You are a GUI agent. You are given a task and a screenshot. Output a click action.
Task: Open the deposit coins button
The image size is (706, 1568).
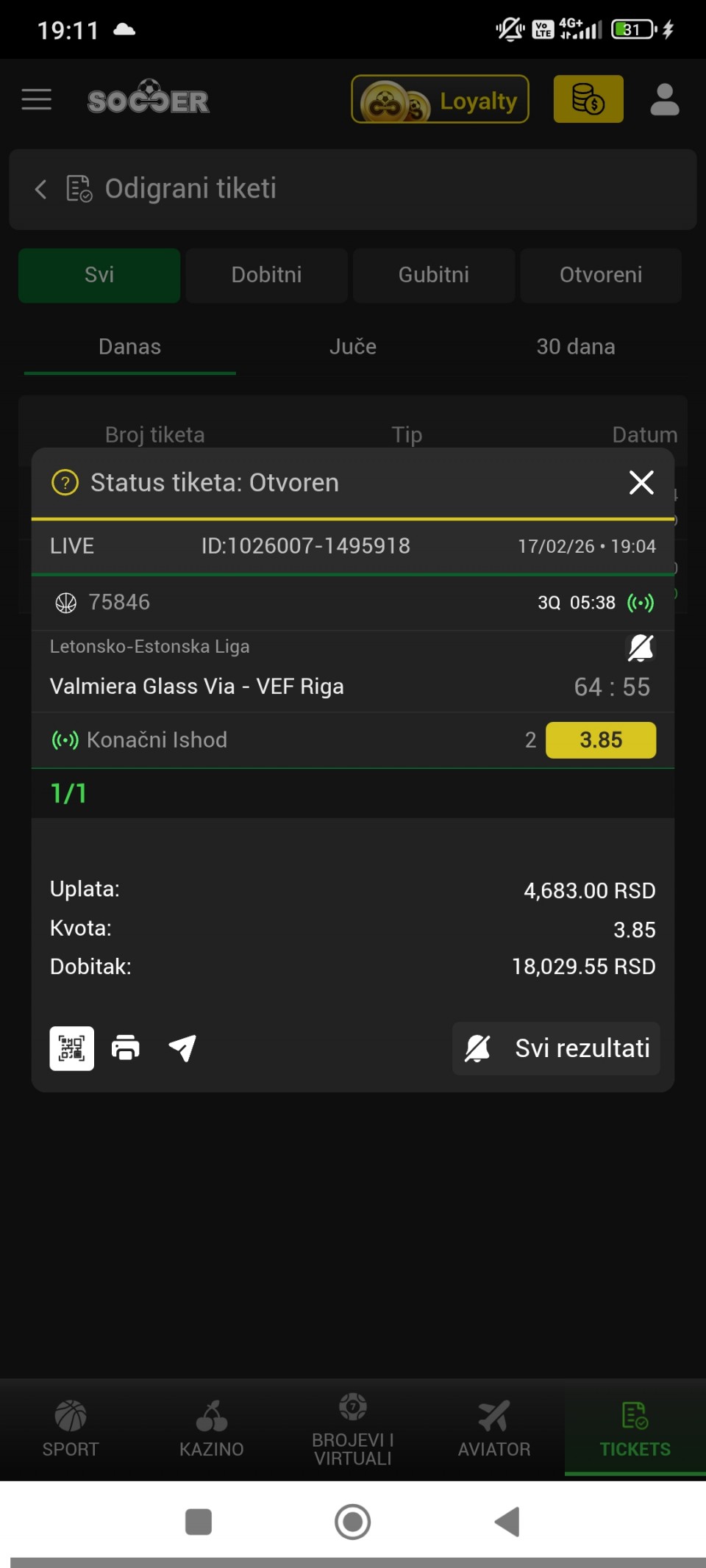coord(588,99)
